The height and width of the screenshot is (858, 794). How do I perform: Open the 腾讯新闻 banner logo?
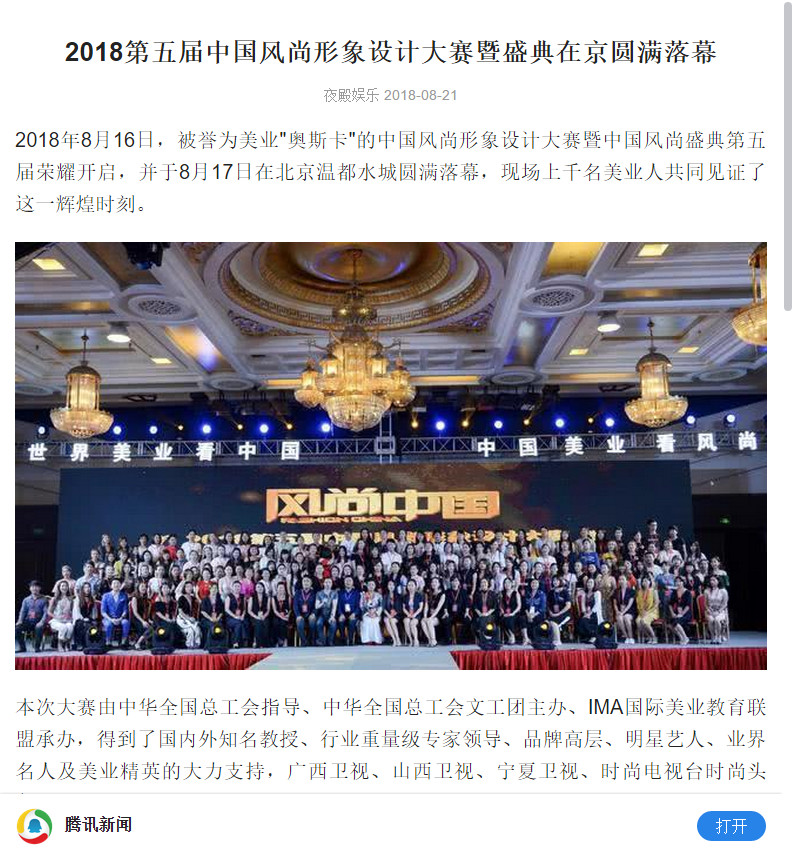tap(34, 826)
